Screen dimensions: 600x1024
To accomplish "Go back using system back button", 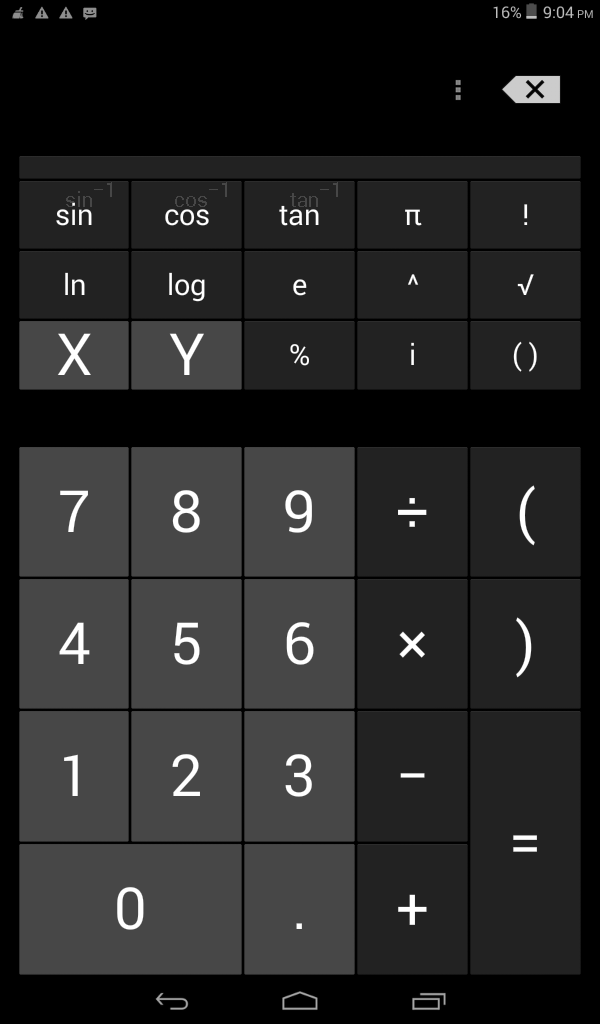I will (172, 1000).
